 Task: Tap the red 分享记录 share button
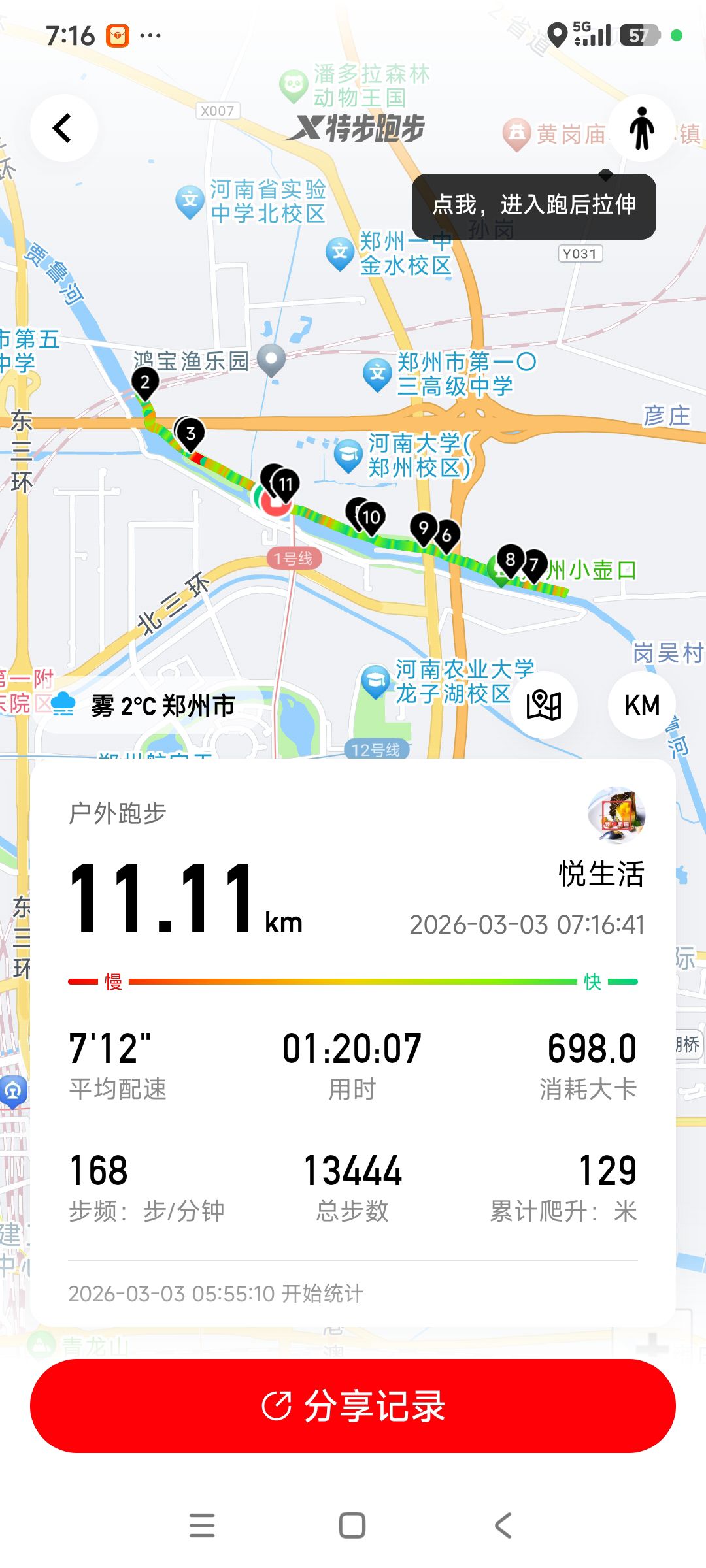pyautogui.click(x=353, y=1405)
